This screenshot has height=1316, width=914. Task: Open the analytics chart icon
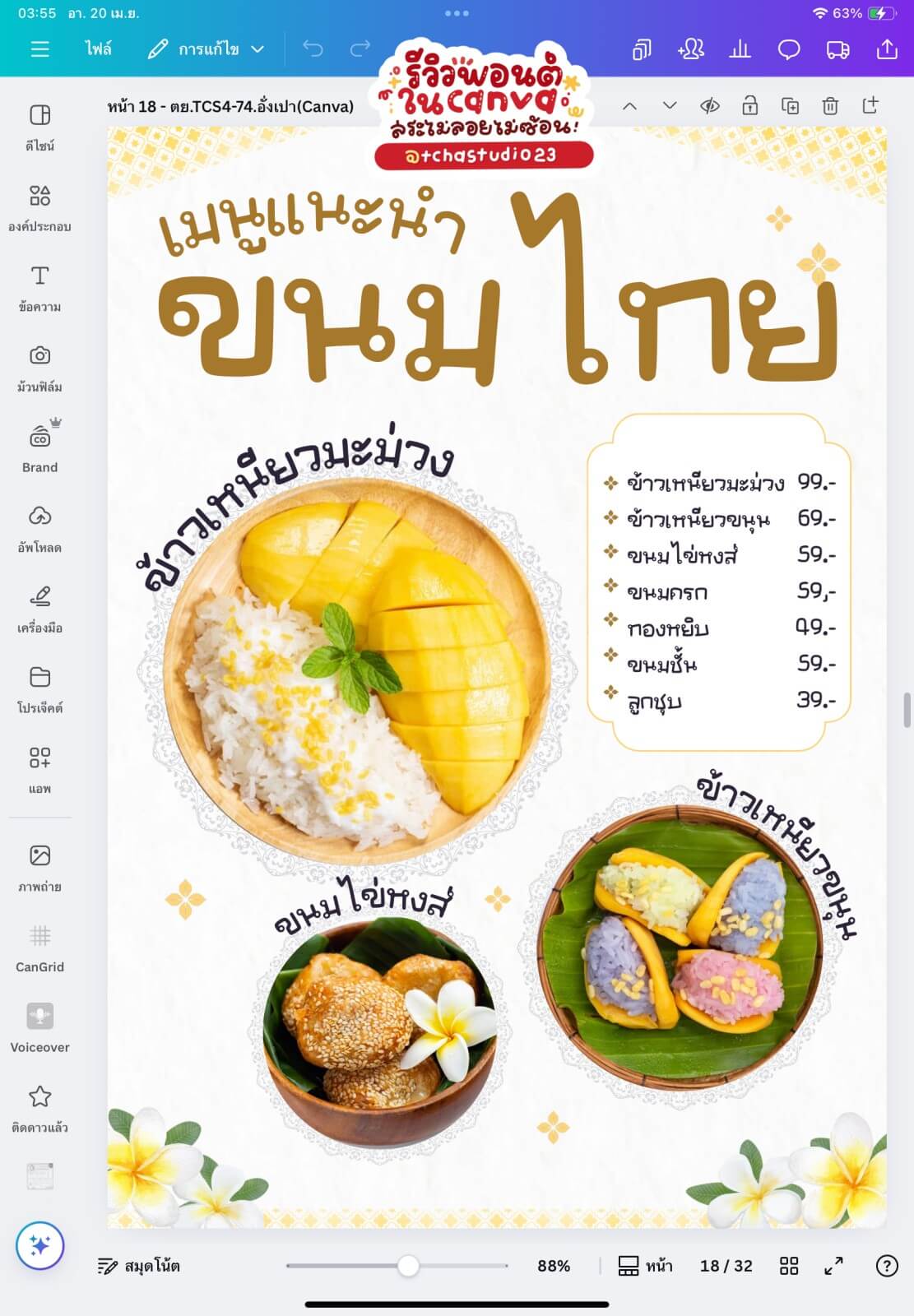pyautogui.click(x=740, y=50)
